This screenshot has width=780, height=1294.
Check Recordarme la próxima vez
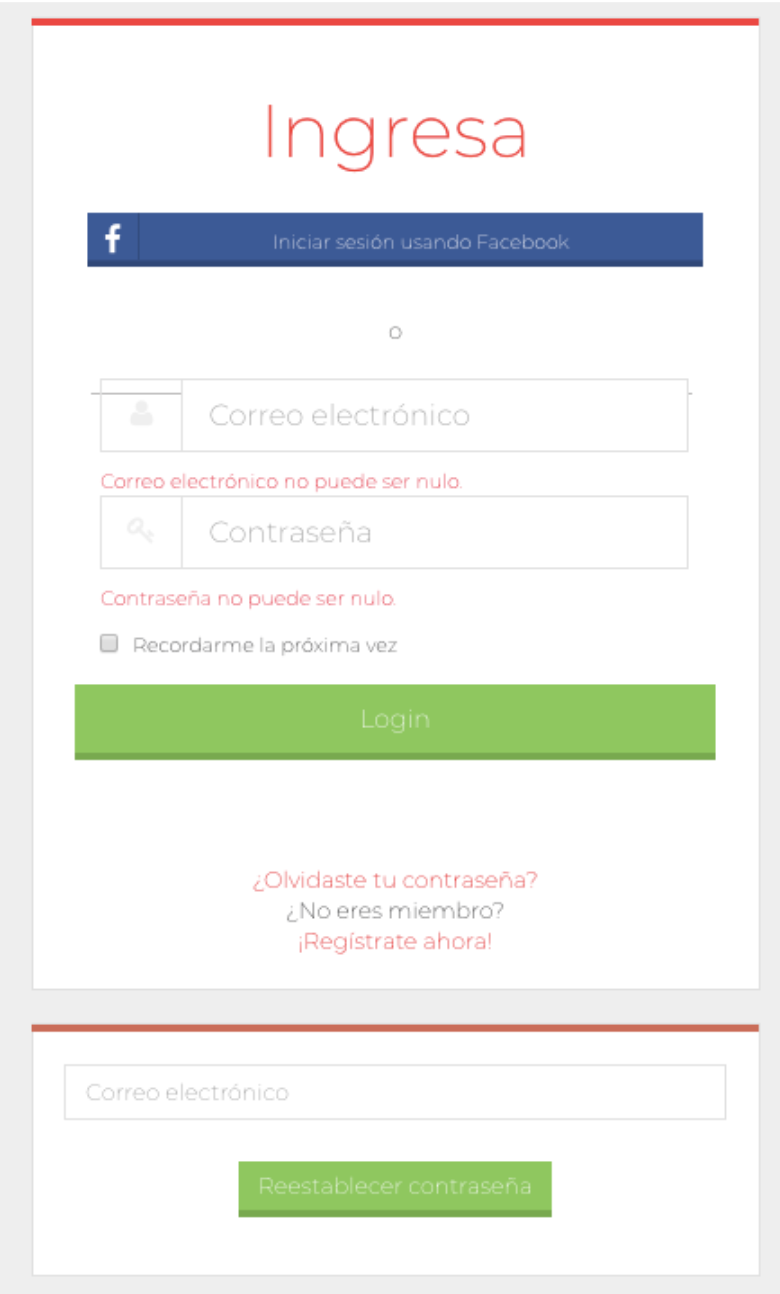[110, 644]
